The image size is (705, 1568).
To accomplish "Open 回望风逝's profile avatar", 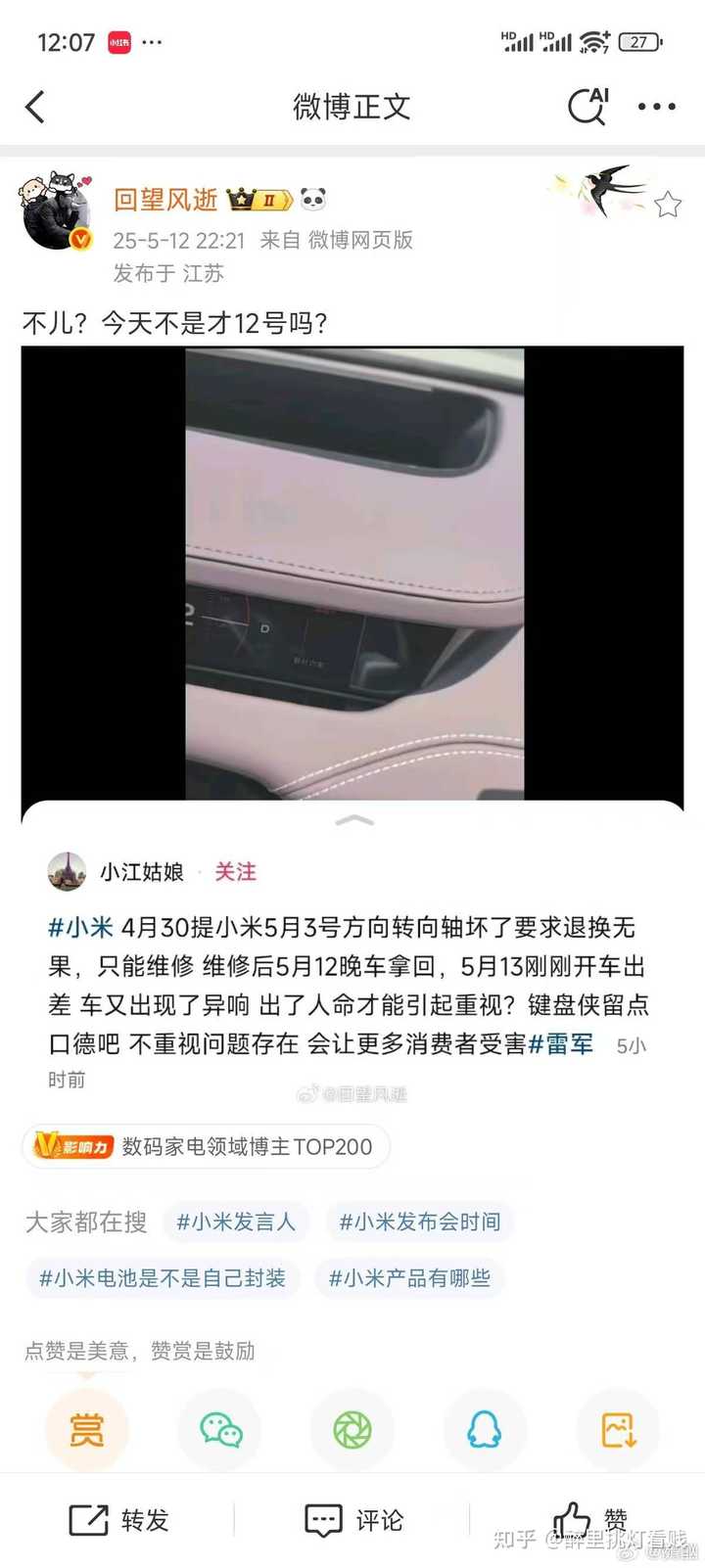I will [x=56, y=212].
